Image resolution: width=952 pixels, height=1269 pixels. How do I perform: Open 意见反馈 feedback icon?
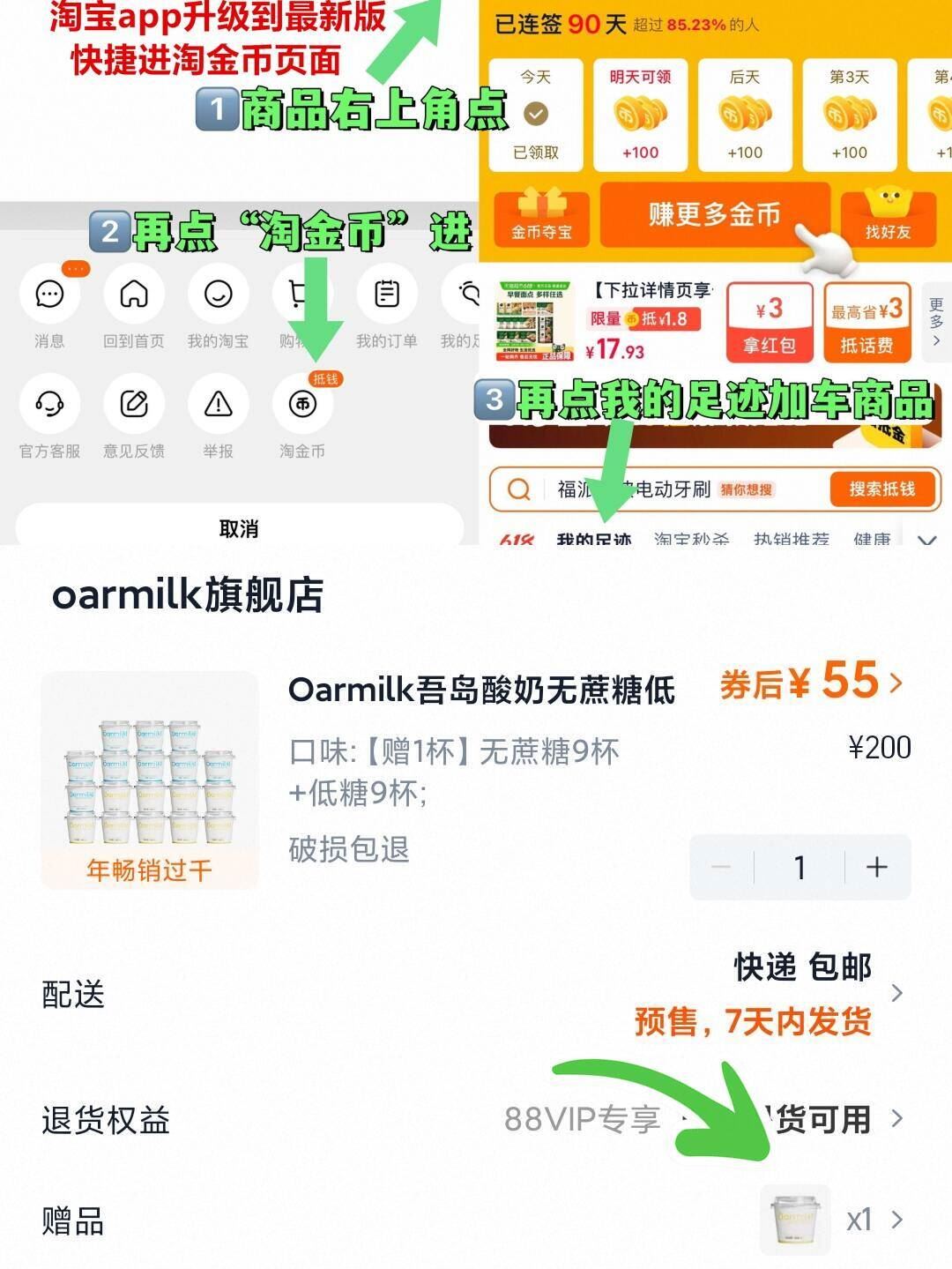tap(134, 406)
